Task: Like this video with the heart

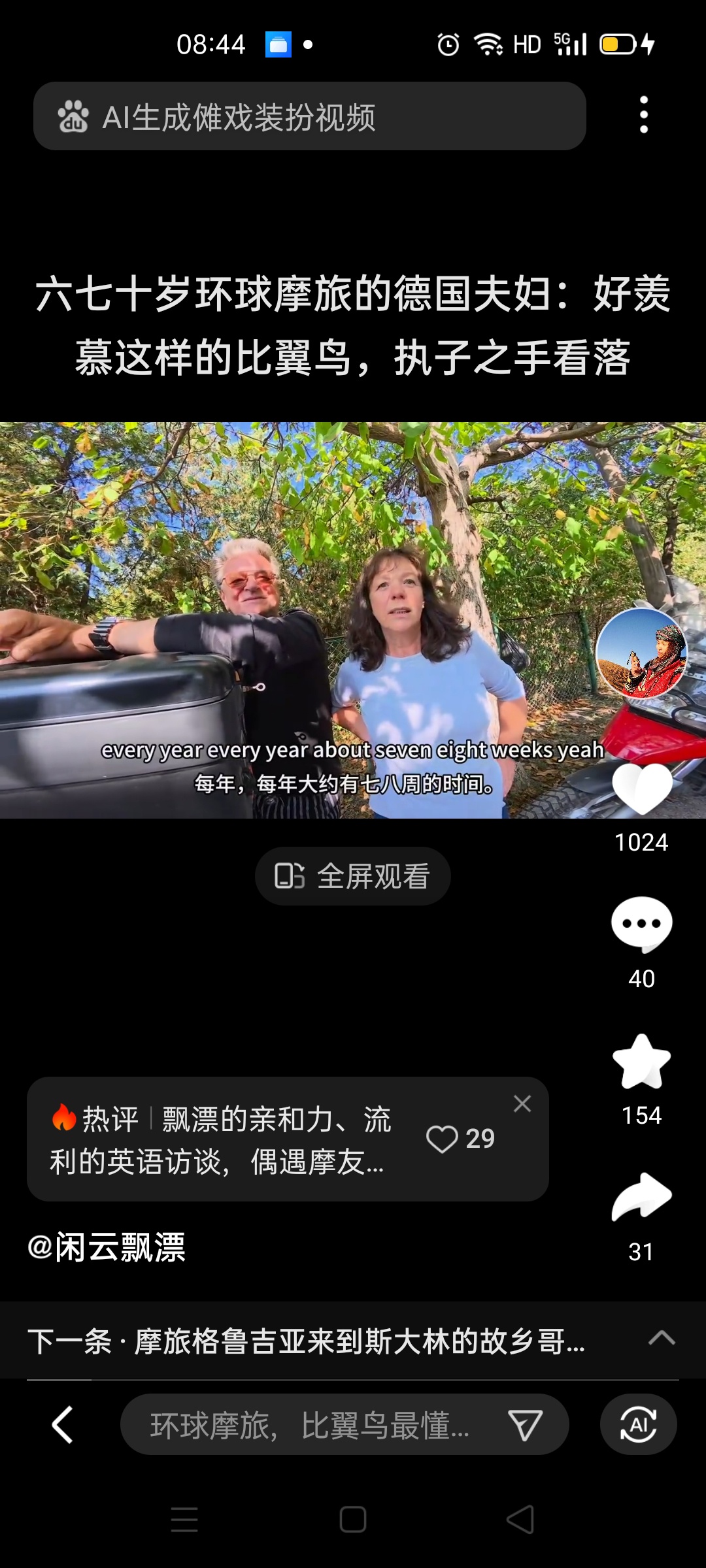Action: [642, 789]
